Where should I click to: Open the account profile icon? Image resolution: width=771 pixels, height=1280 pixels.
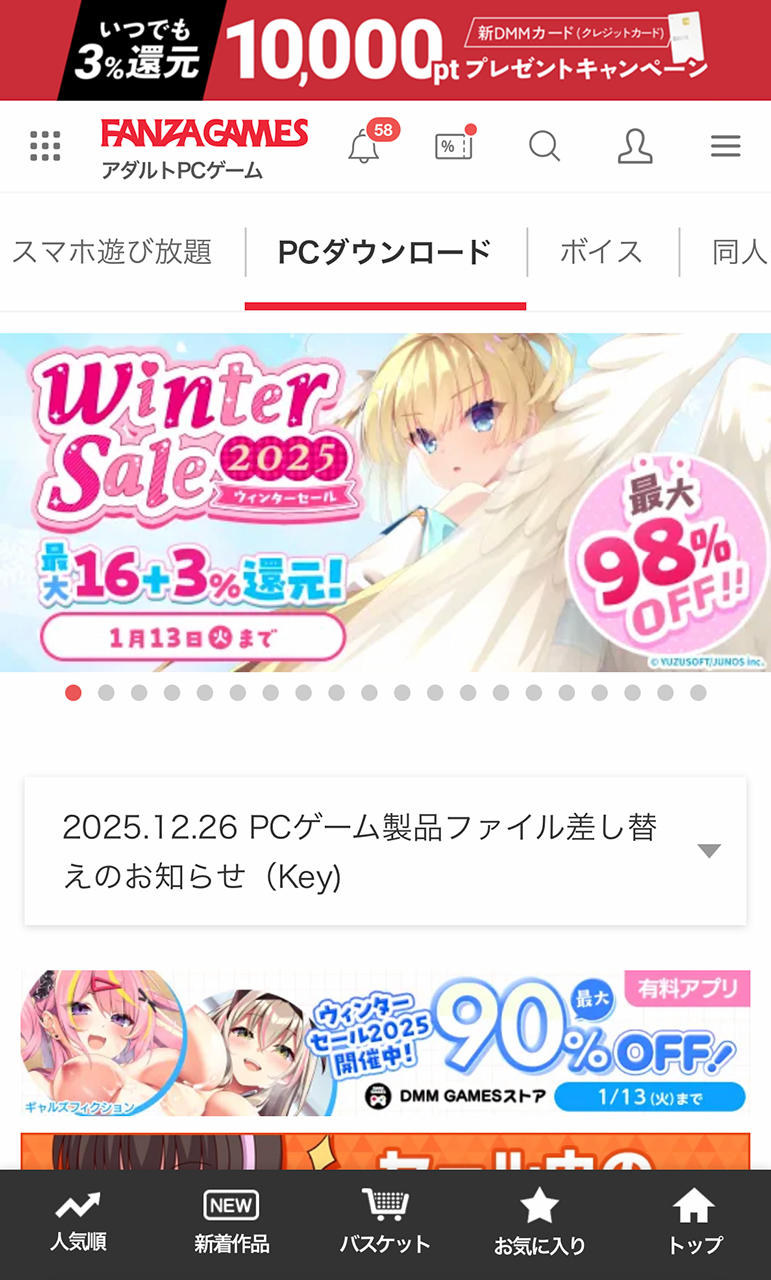pyautogui.click(x=635, y=147)
